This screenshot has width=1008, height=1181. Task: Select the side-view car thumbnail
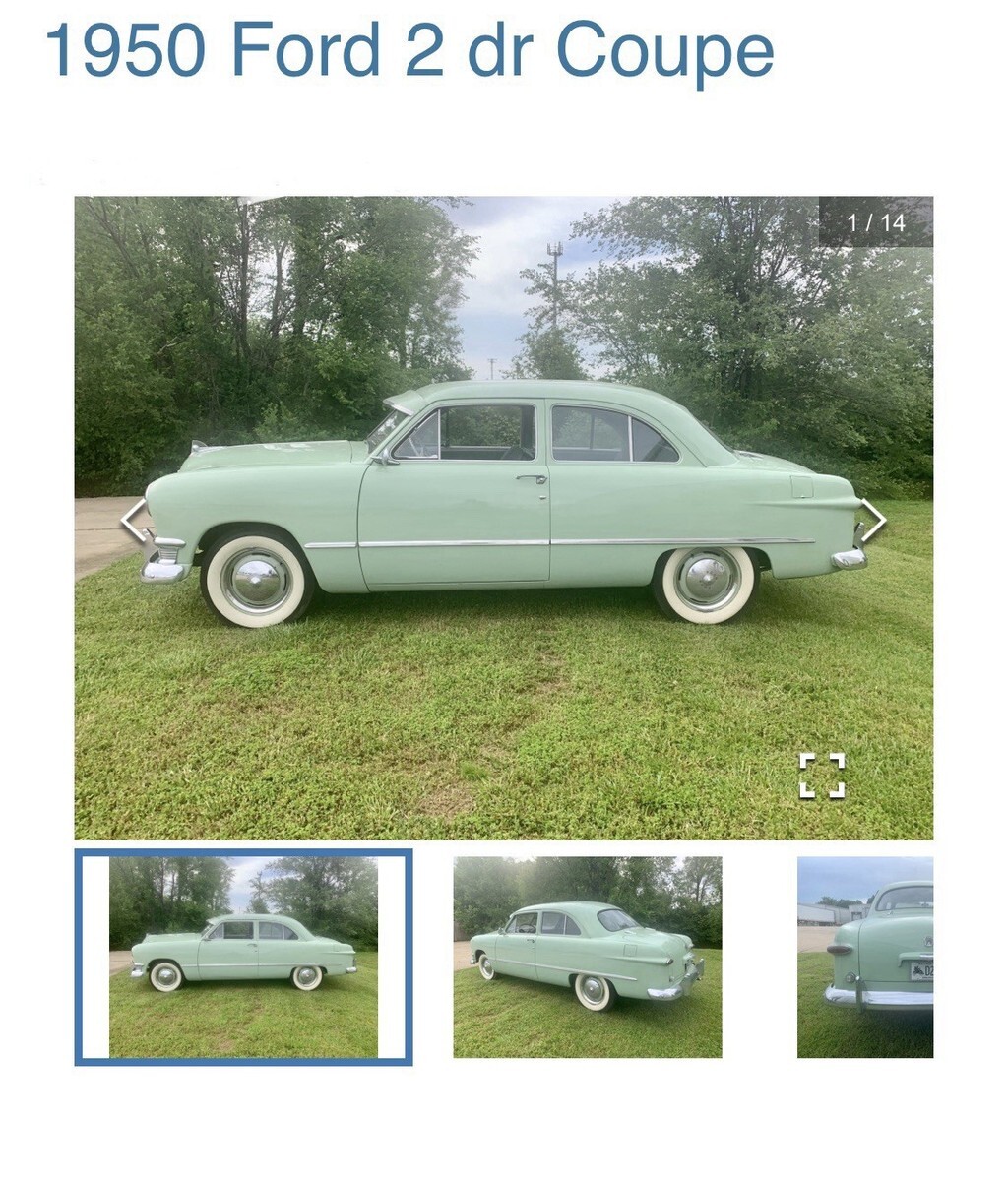[243, 958]
